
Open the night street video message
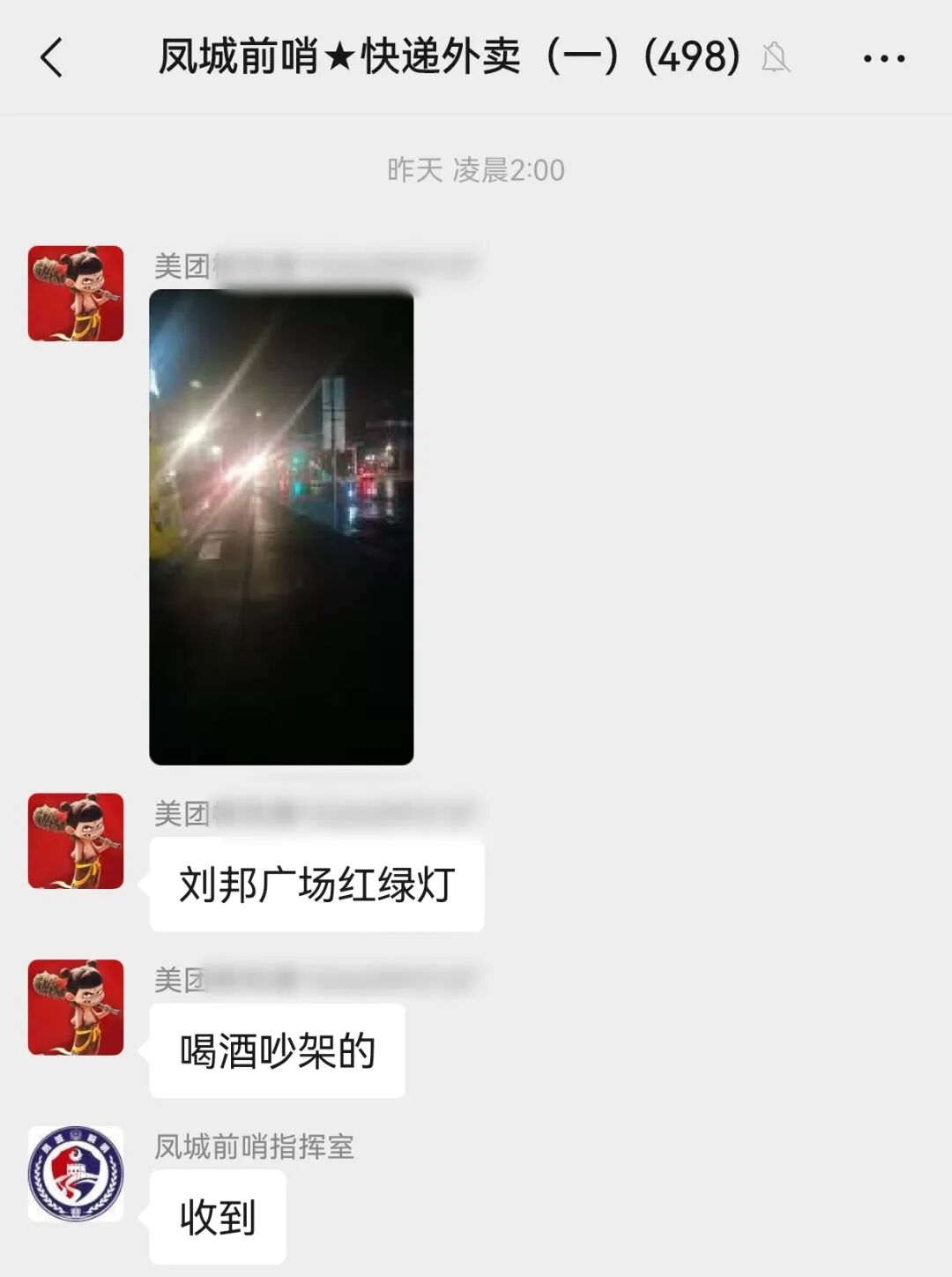281,526
